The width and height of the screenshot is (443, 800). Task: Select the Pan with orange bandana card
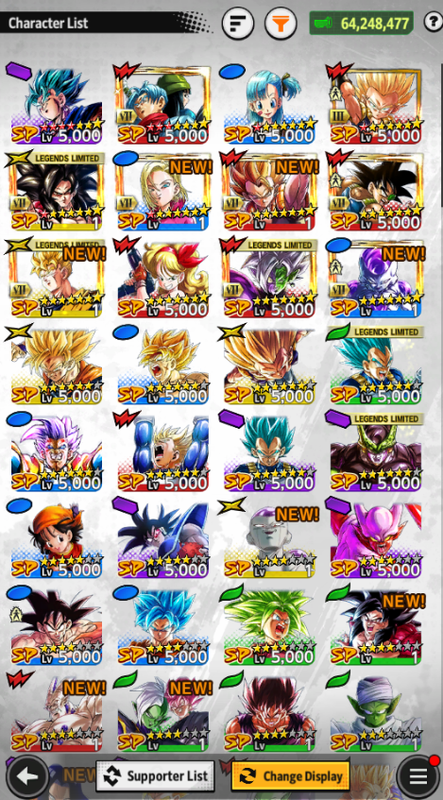(x=56, y=538)
